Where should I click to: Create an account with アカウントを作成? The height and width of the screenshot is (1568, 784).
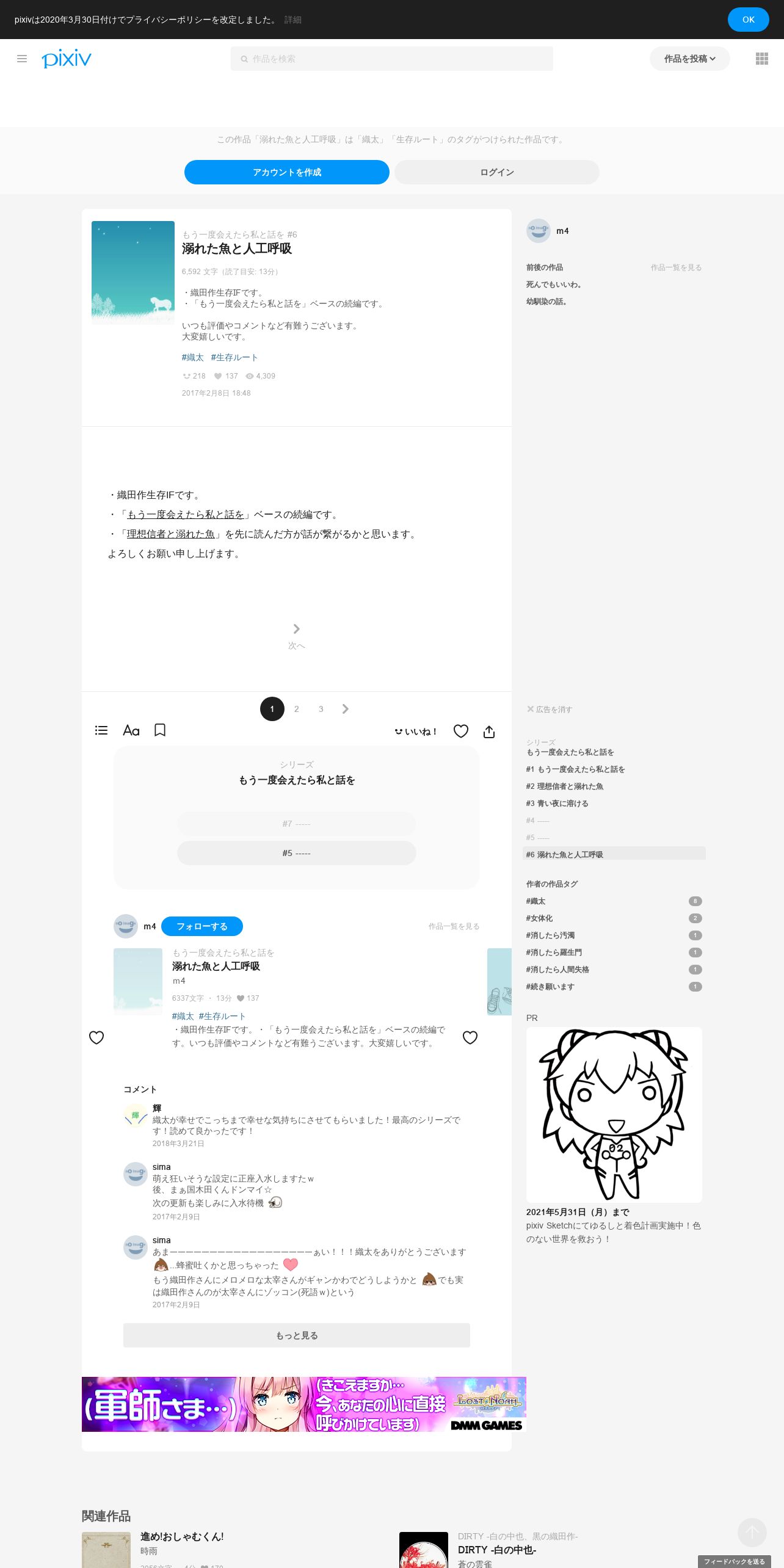287,172
